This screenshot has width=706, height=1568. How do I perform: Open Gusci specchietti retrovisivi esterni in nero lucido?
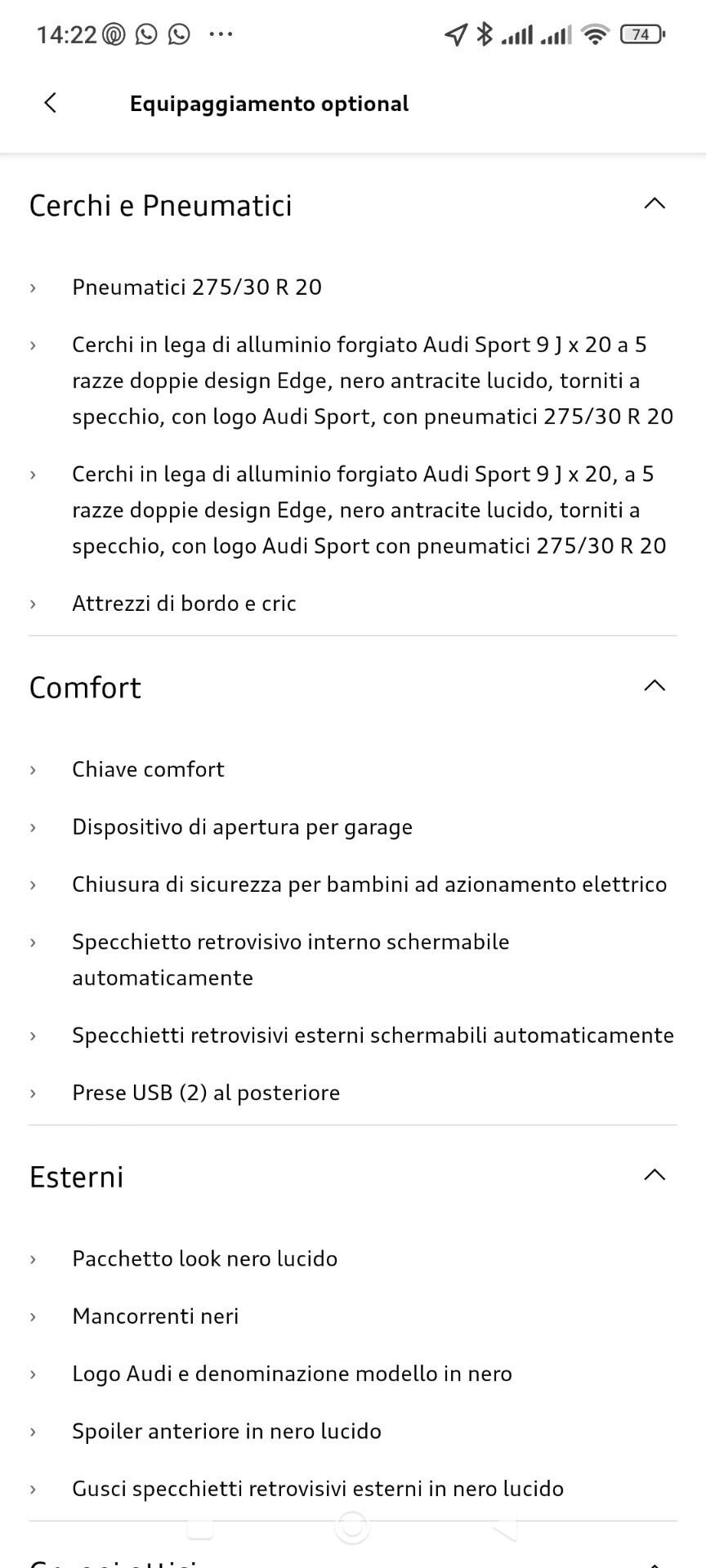(x=317, y=1489)
